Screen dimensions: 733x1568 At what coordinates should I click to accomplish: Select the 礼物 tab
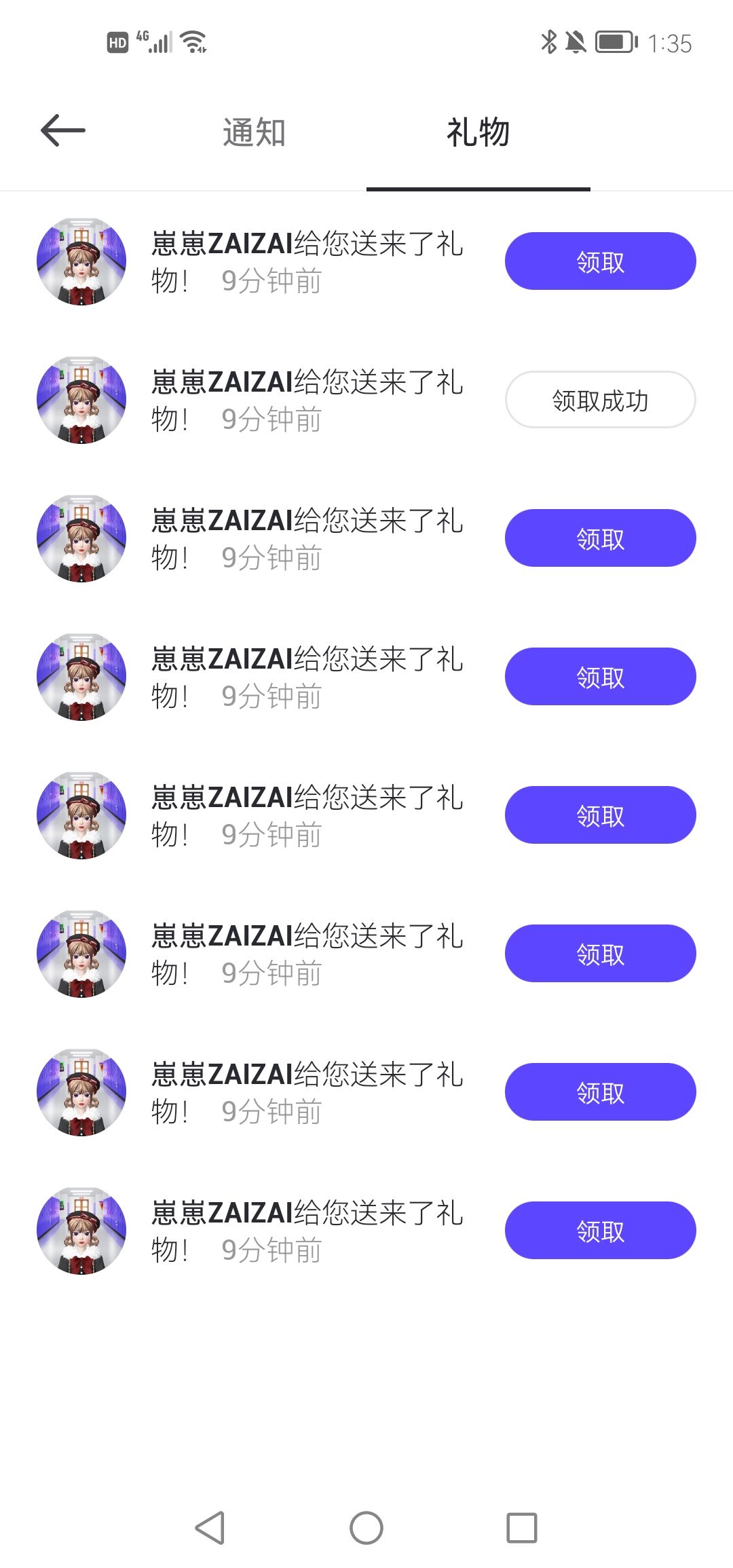pos(478,132)
